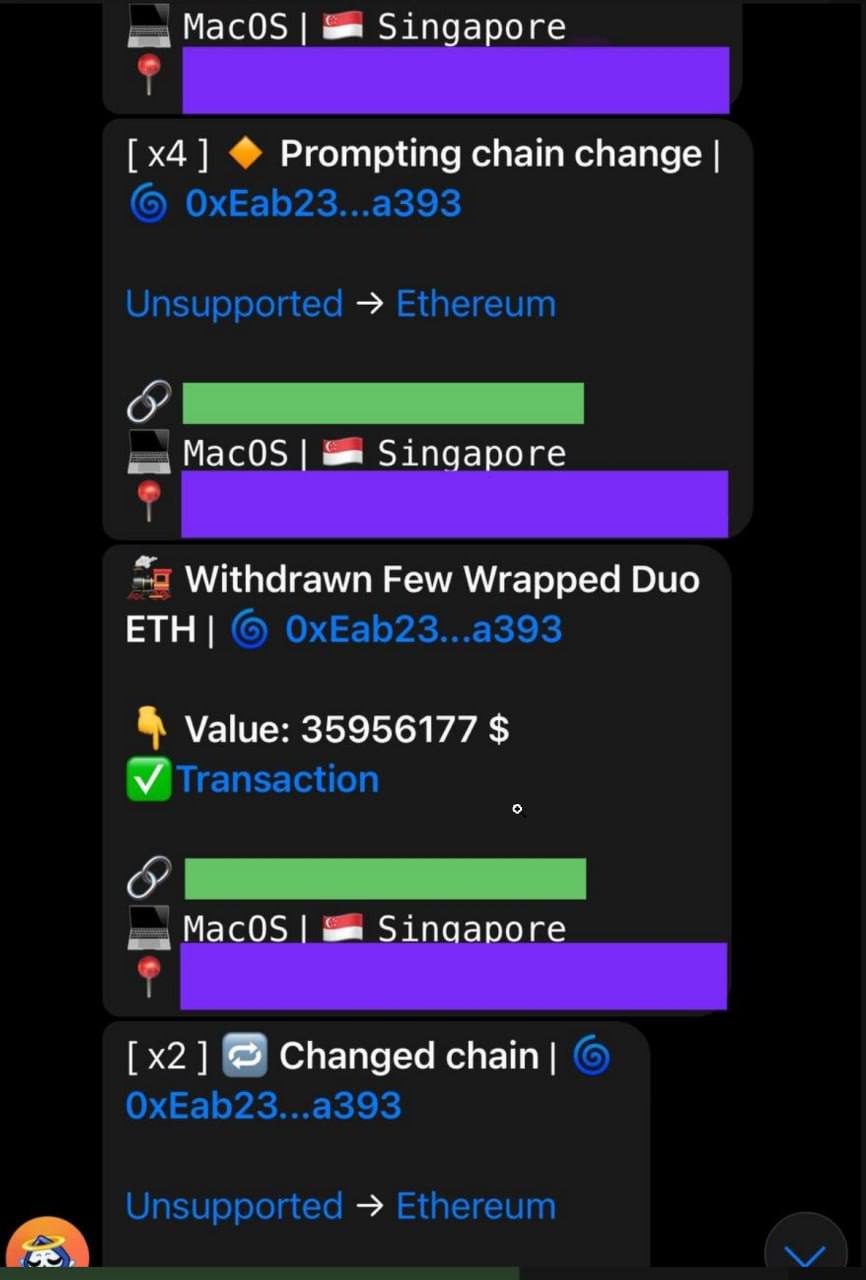Open the 0xEab23...a393 address in the Changed chain message
This screenshot has height=1280, width=866.
click(263, 1106)
